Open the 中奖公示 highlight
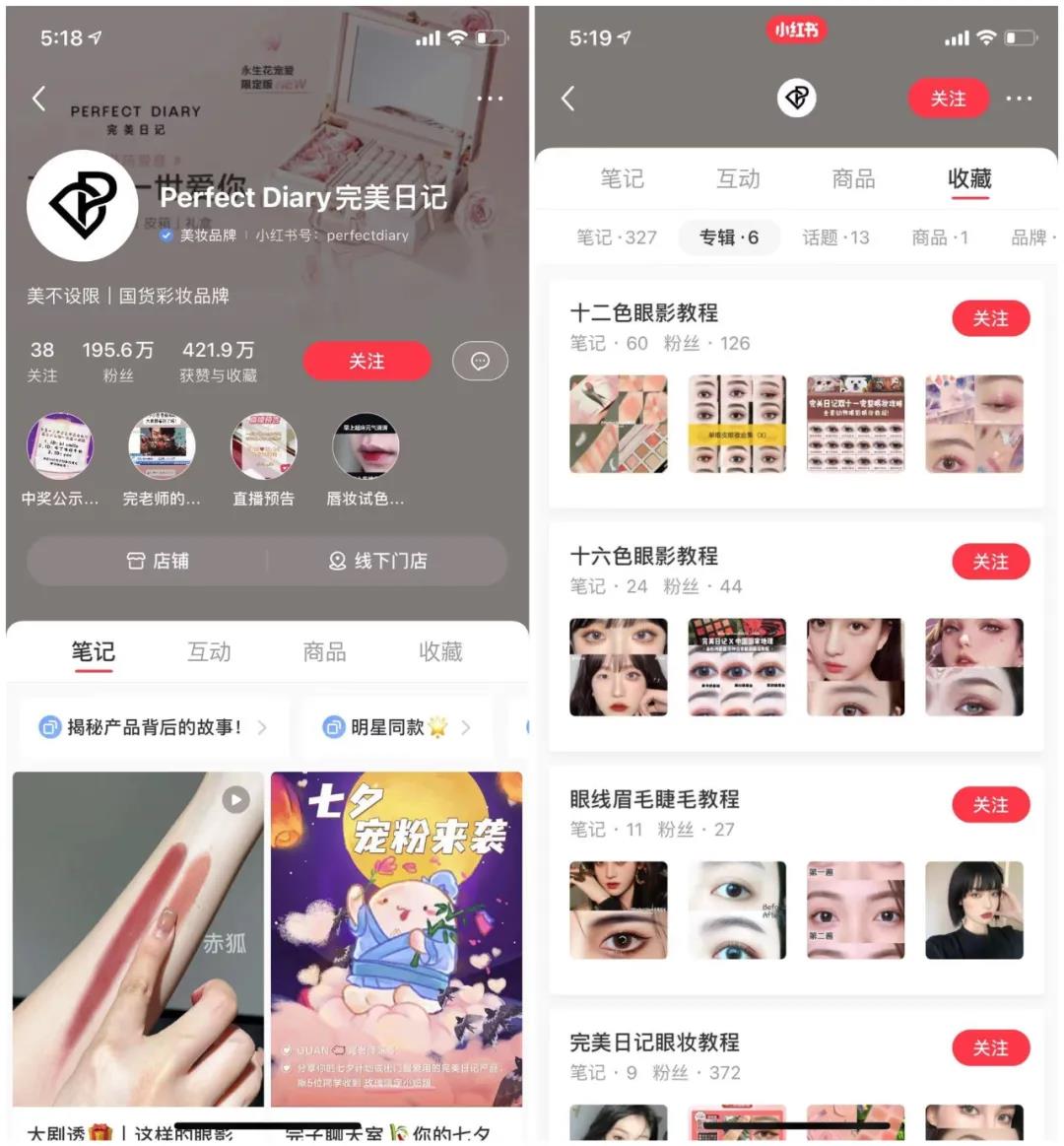The image size is (1064, 1146). coord(60,446)
